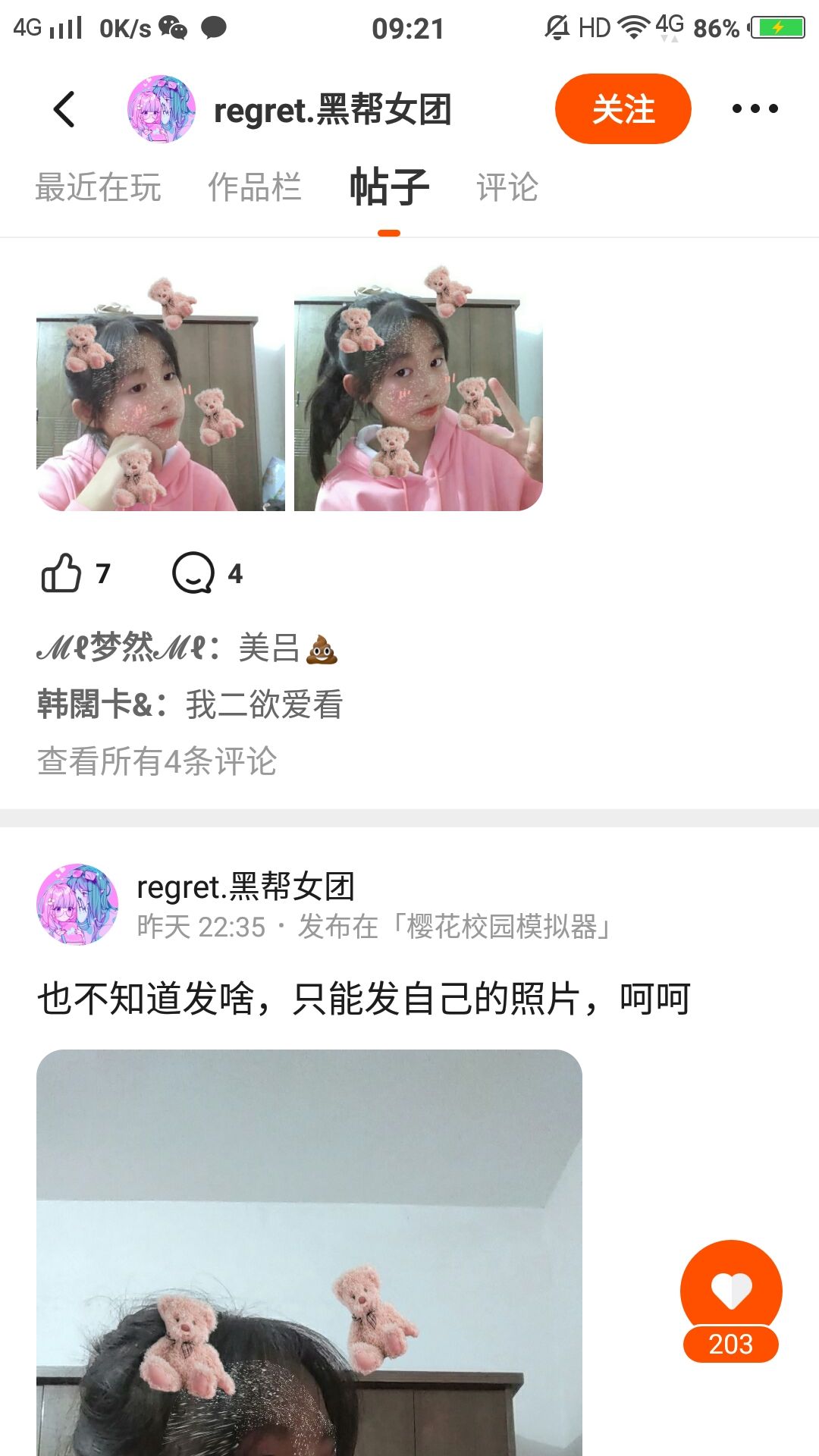
Task: Open regret.黑帮女团 avatar on second post
Action: (x=77, y=904)
